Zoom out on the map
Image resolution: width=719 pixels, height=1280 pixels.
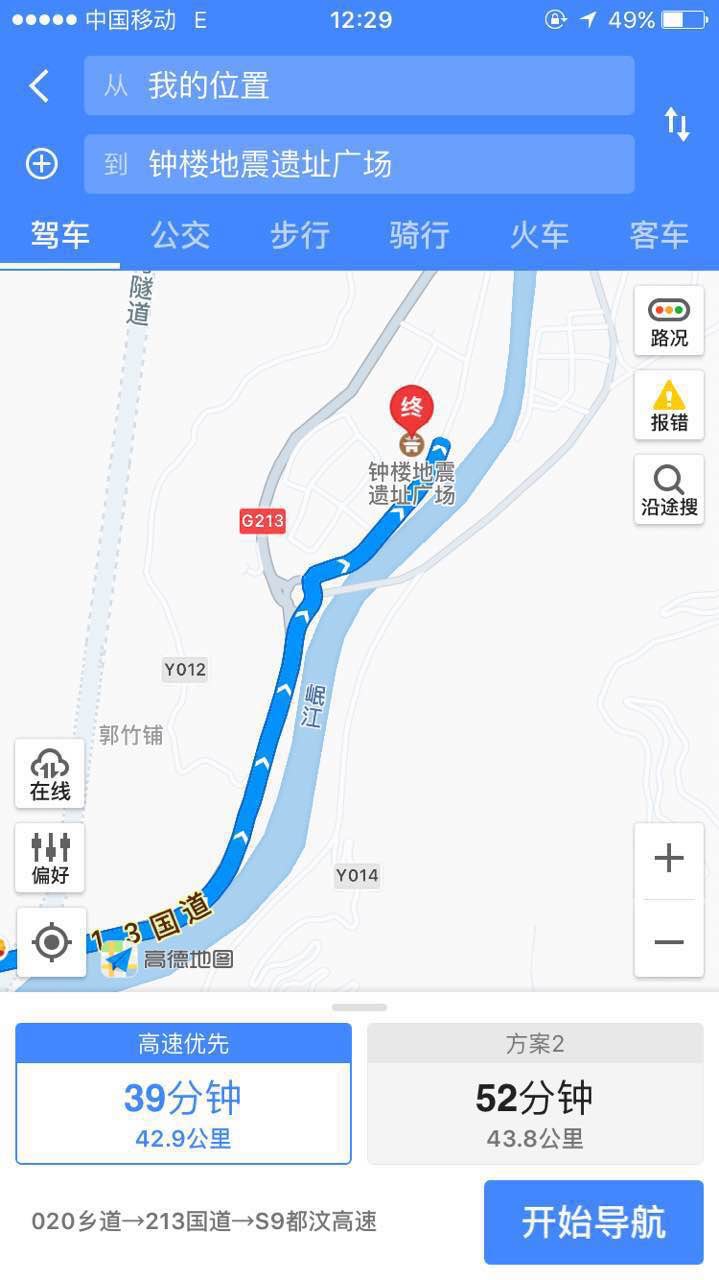coord(669,942)
